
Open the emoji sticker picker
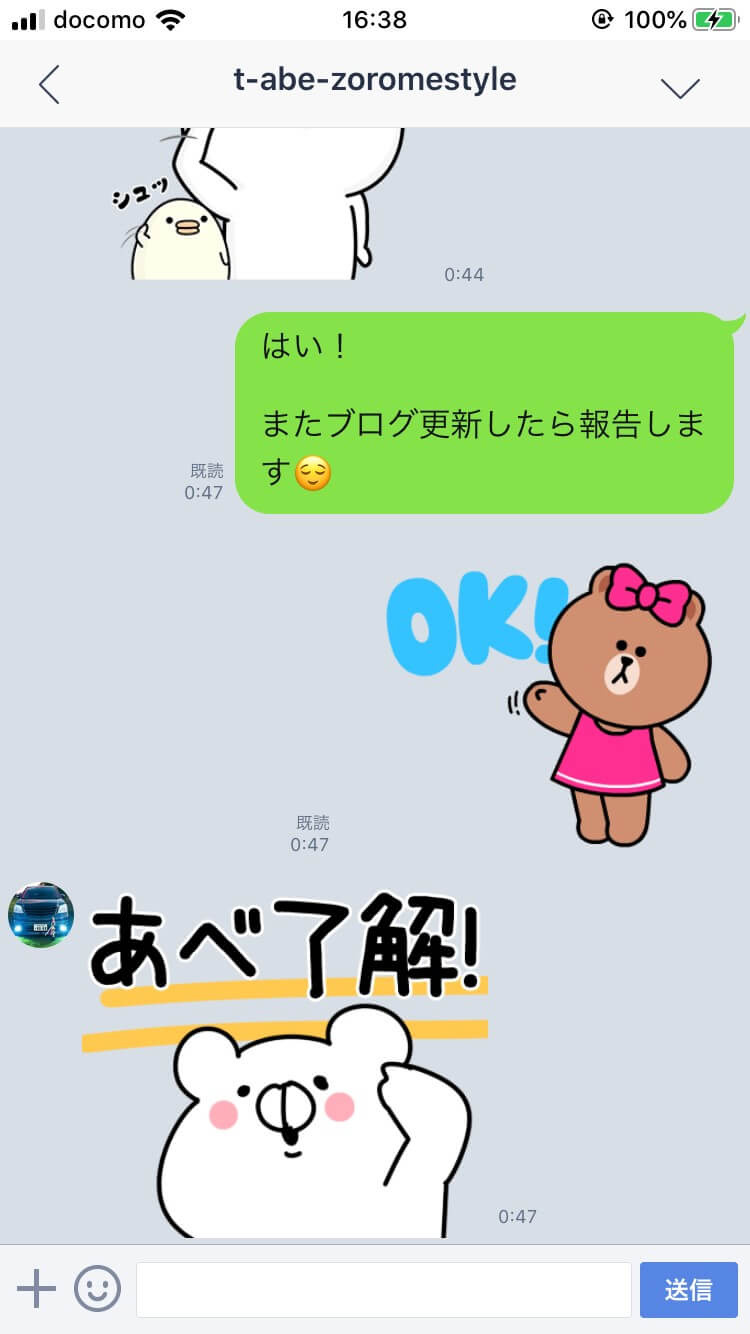click(97, 1289)
